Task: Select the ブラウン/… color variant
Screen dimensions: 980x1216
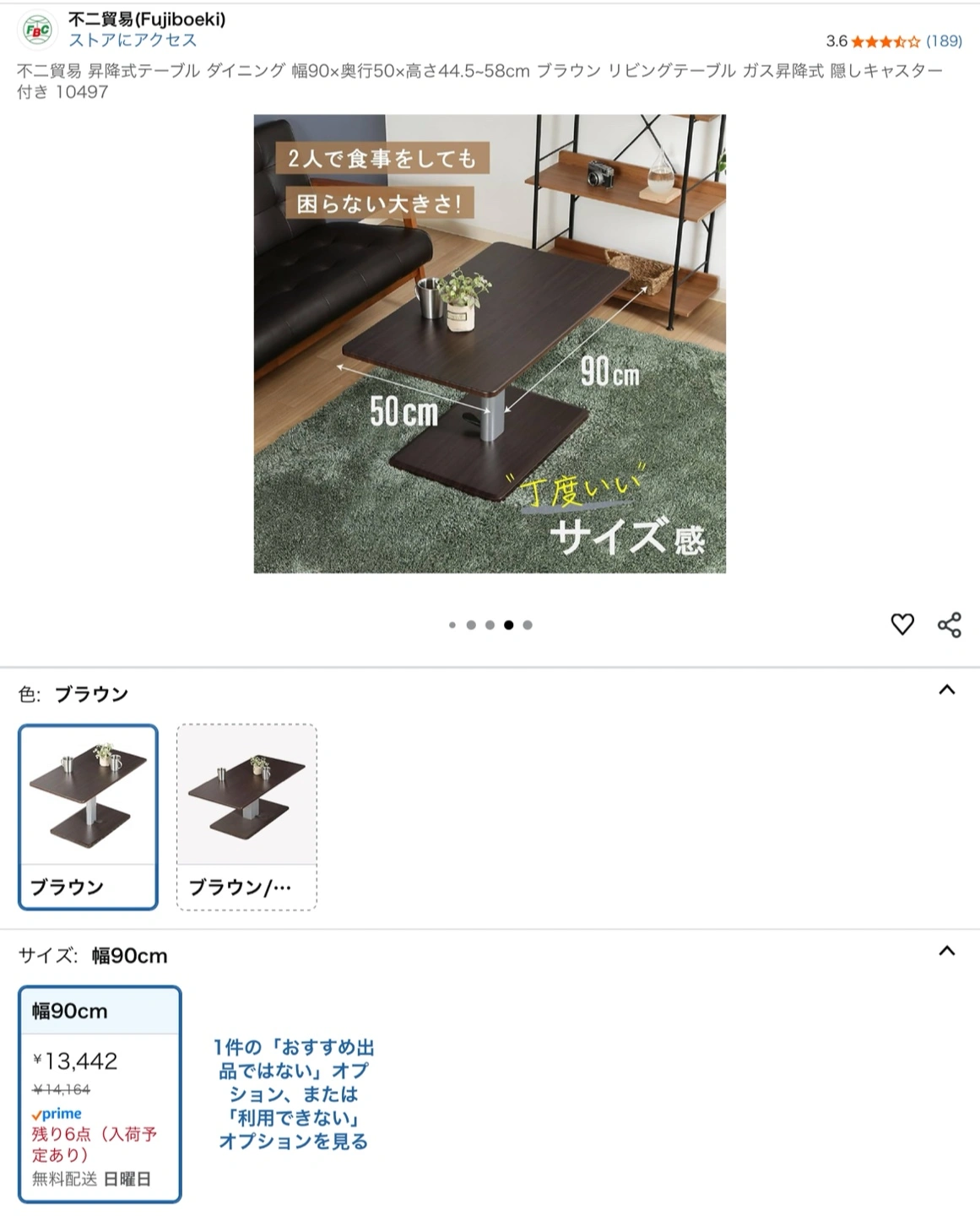Action: click(246, 817)
